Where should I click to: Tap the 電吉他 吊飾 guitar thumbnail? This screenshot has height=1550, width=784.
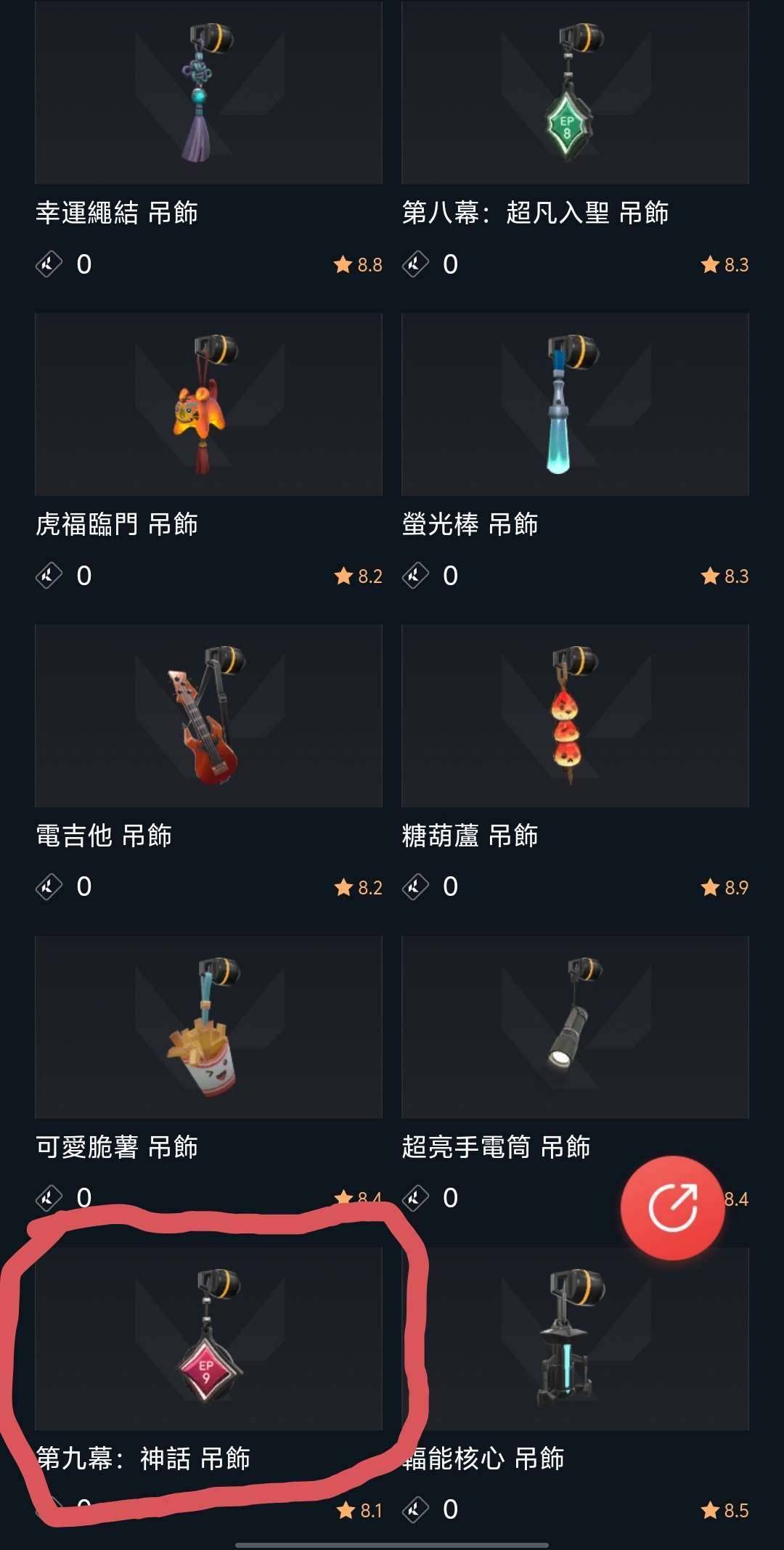tap(208, 714)
